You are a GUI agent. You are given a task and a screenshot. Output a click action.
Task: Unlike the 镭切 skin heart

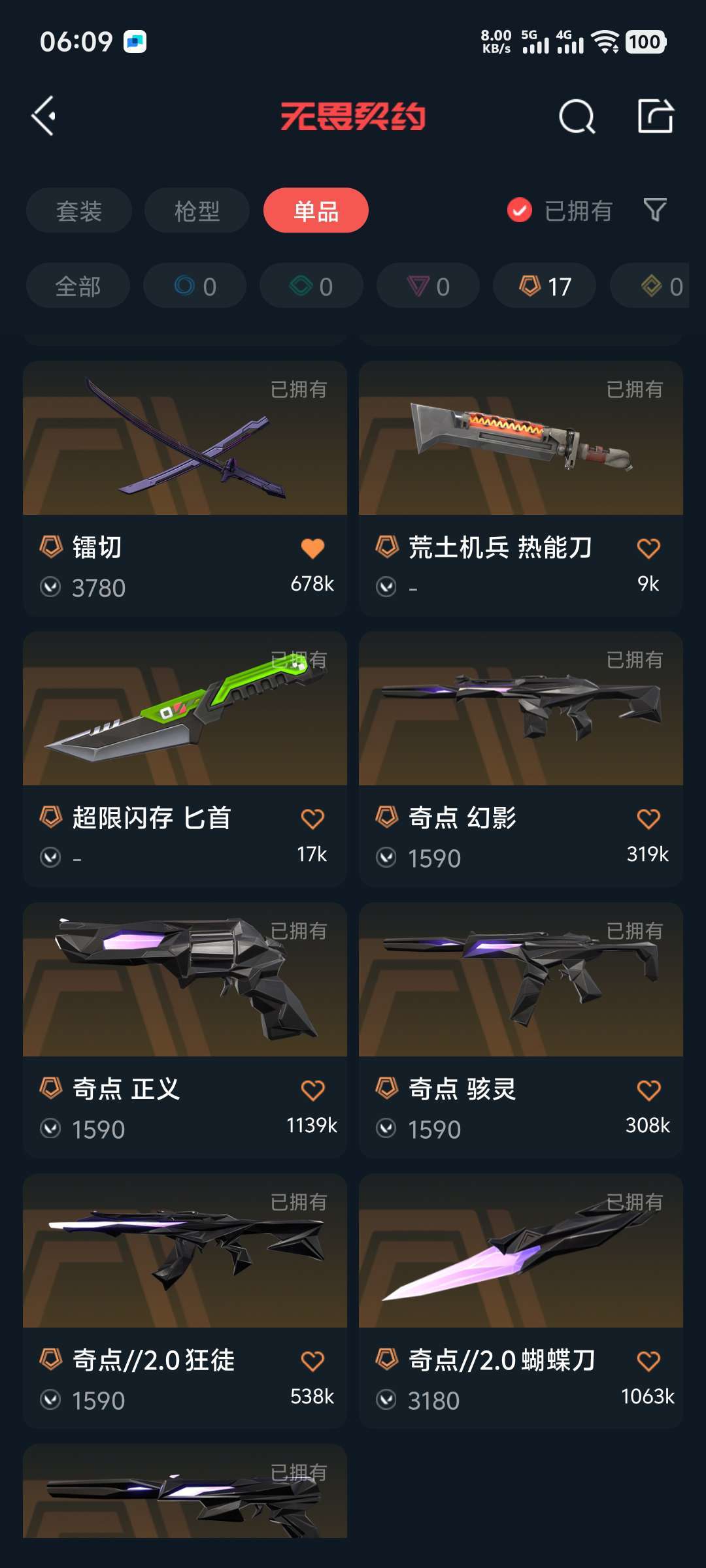[312, 549]
